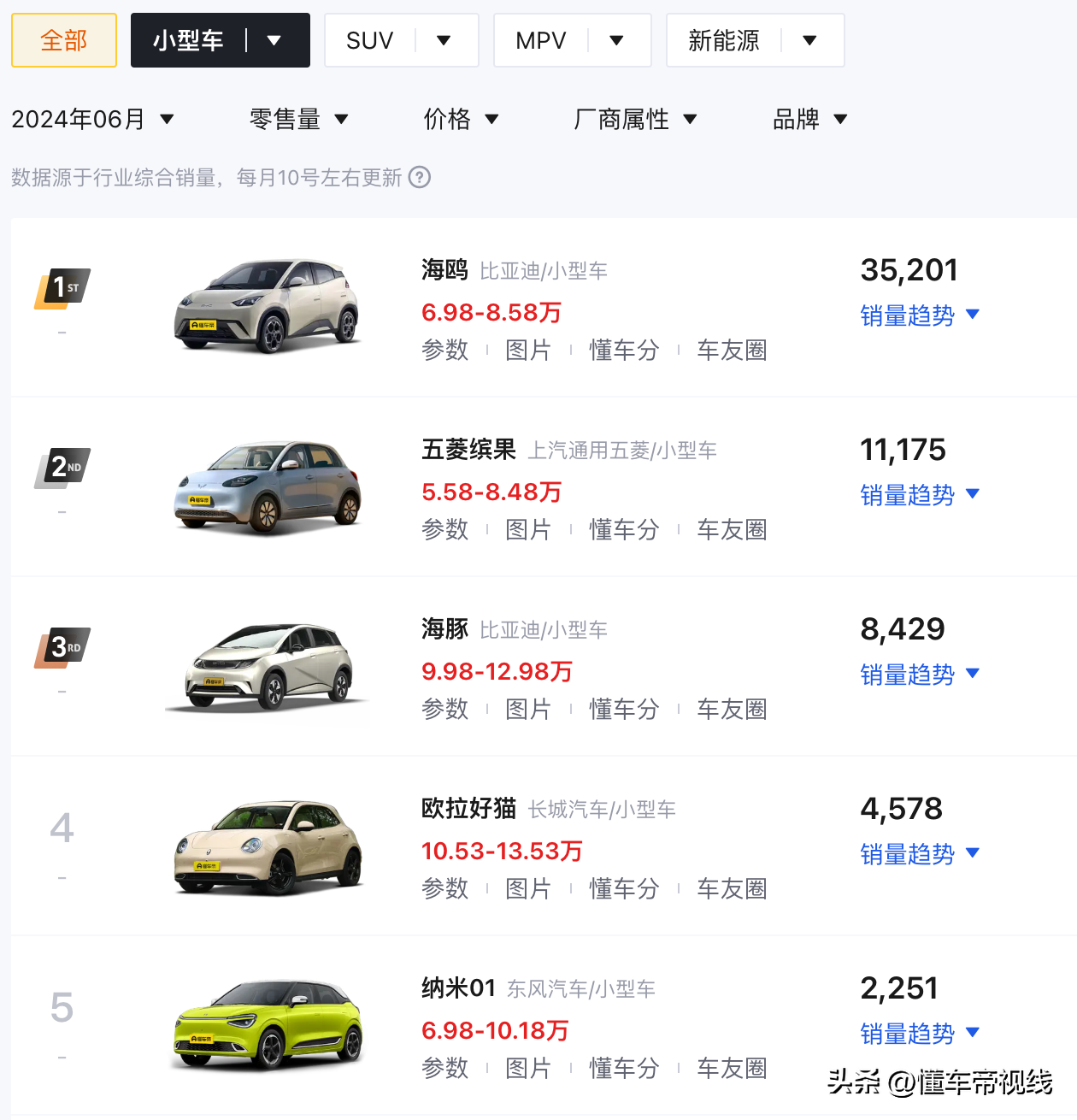This screenshot has width=1077, height=1120.
Task: Open the MPV dropdown
Action: coord(571,39)
